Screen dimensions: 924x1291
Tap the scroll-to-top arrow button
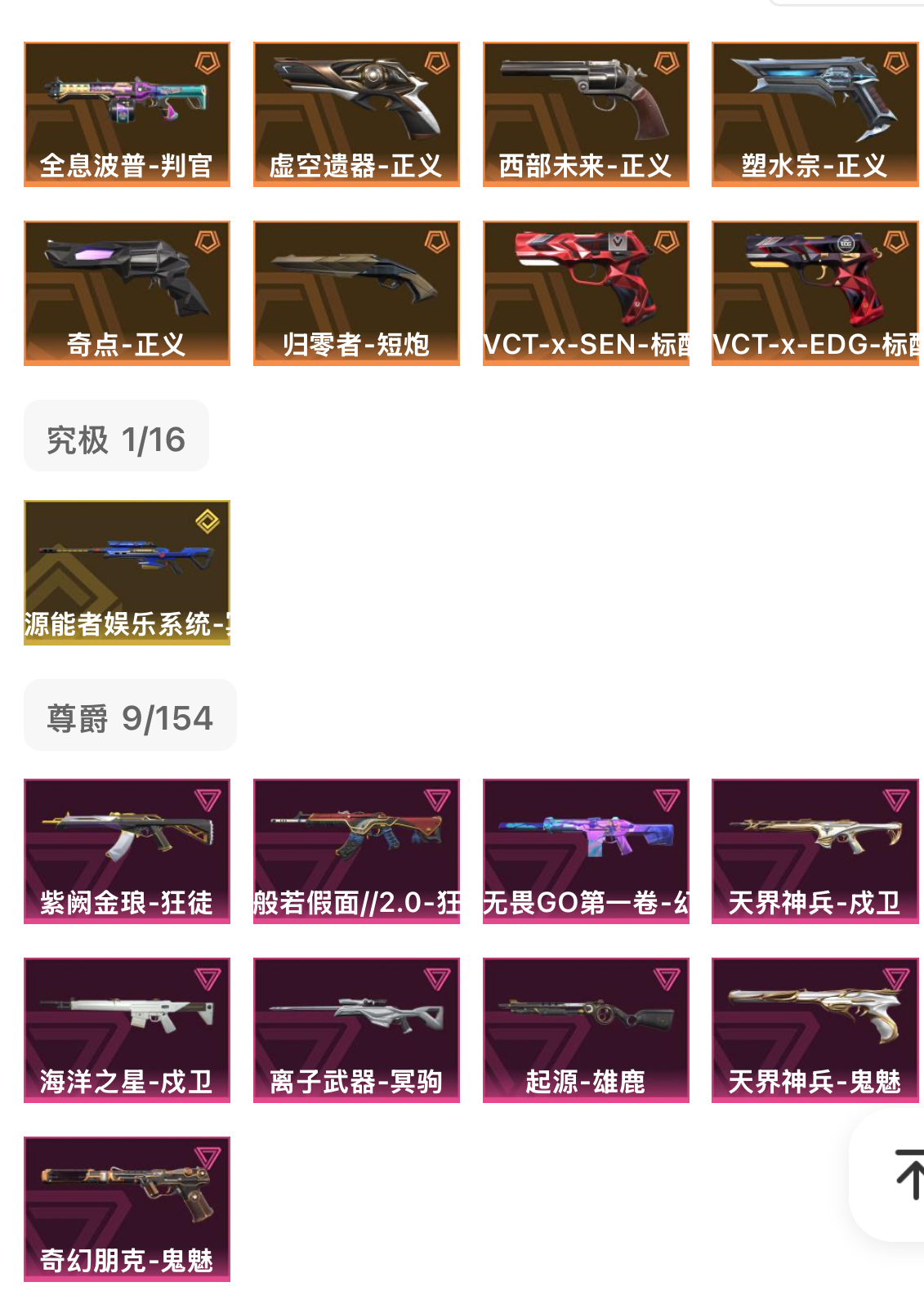click(905, 1175)
